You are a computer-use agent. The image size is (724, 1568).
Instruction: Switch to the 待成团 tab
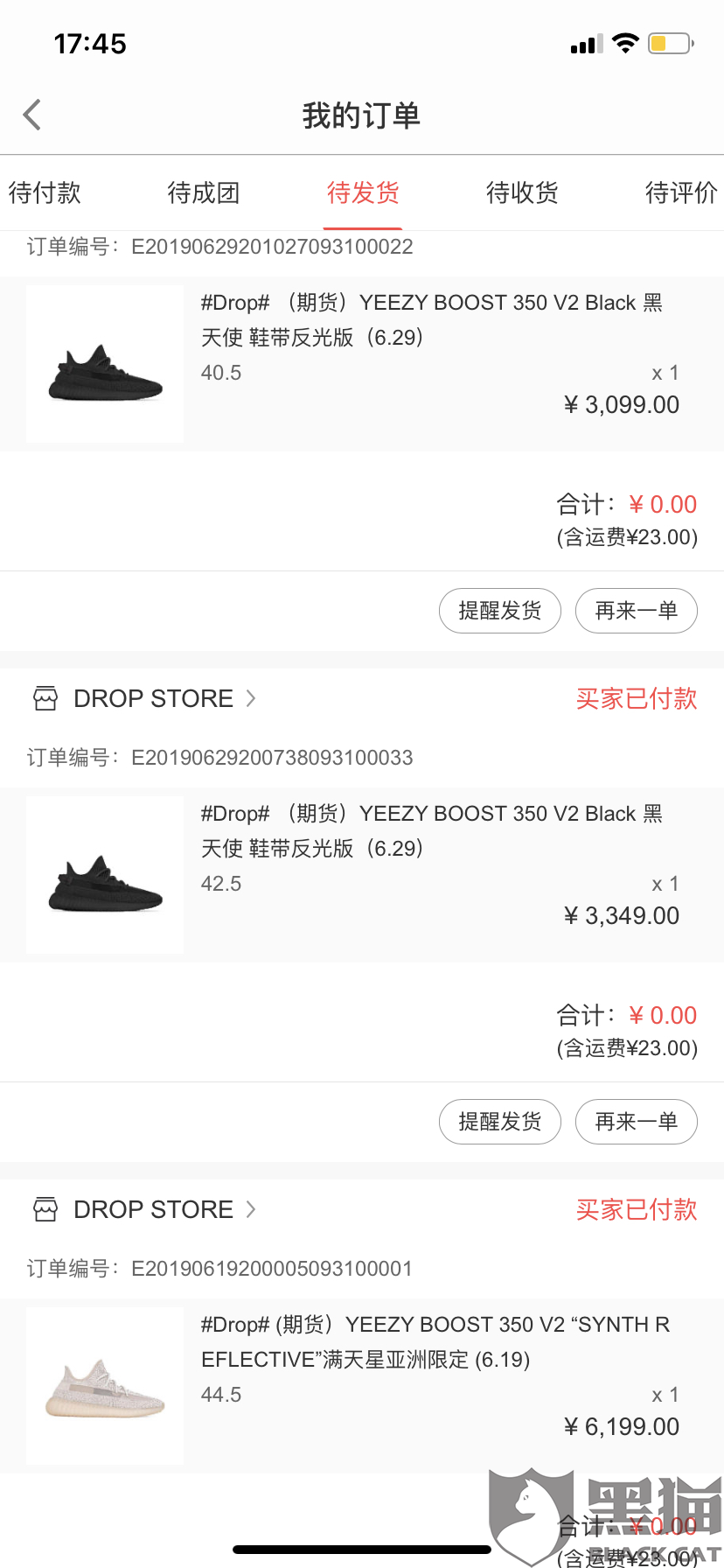[x=204, y=192]
